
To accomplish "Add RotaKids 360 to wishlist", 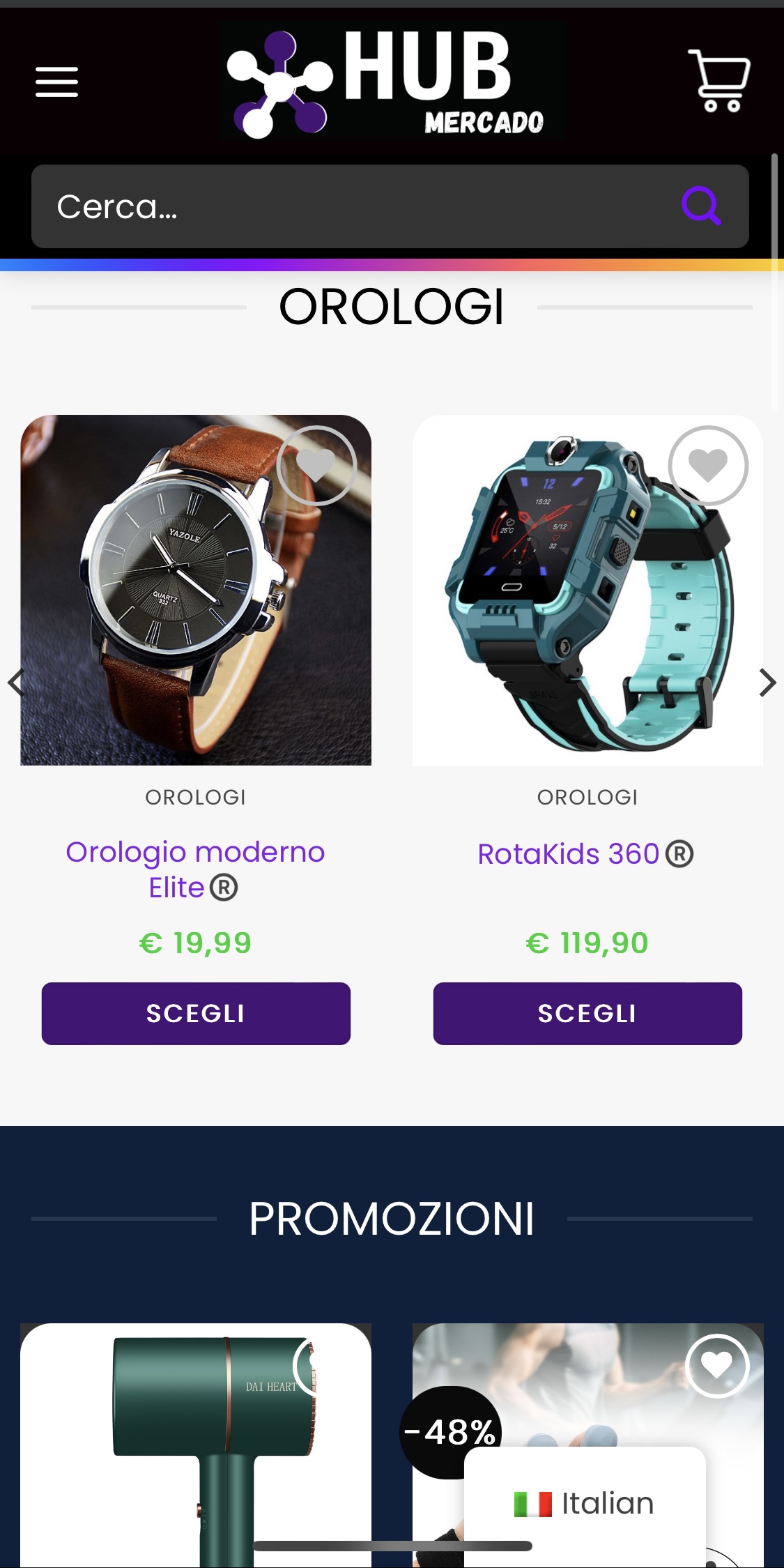I will (x=708, y=465).
